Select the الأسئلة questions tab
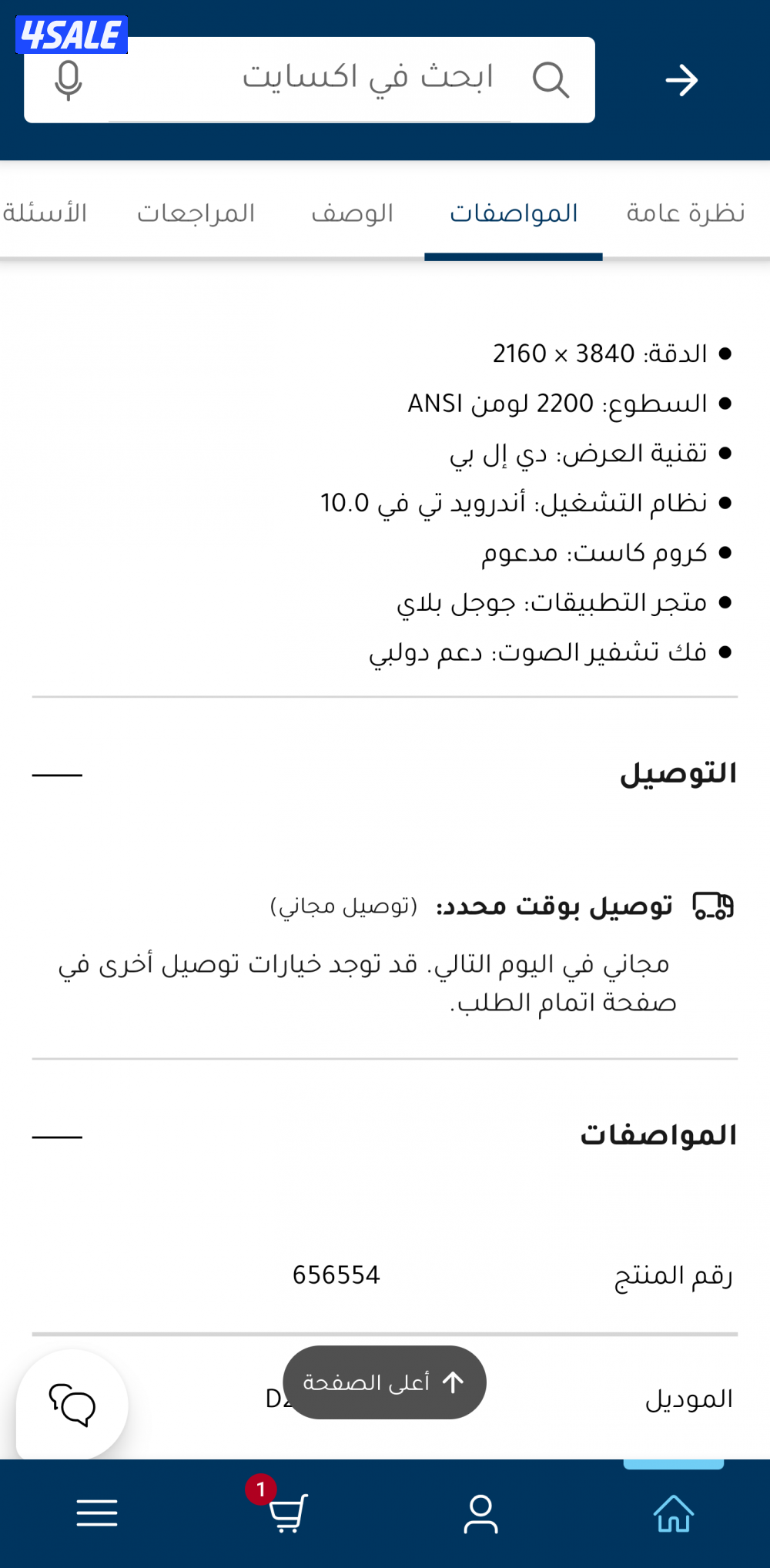770x1568 pixels. click(46, 213)
